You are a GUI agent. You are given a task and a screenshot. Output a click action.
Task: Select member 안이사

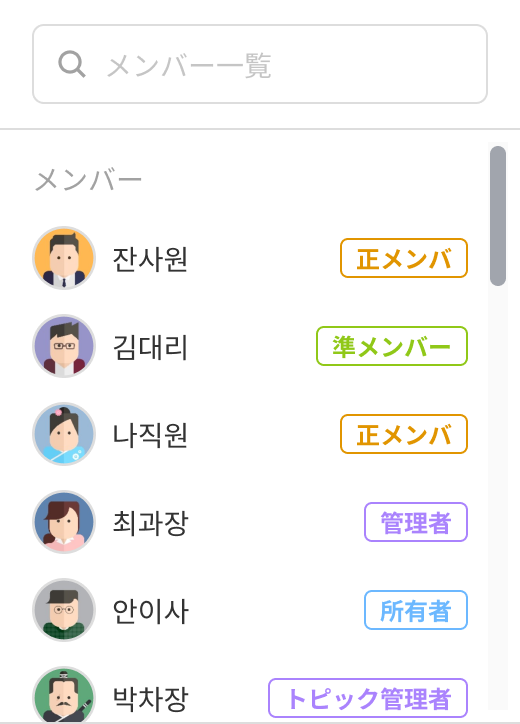point(250,610)
